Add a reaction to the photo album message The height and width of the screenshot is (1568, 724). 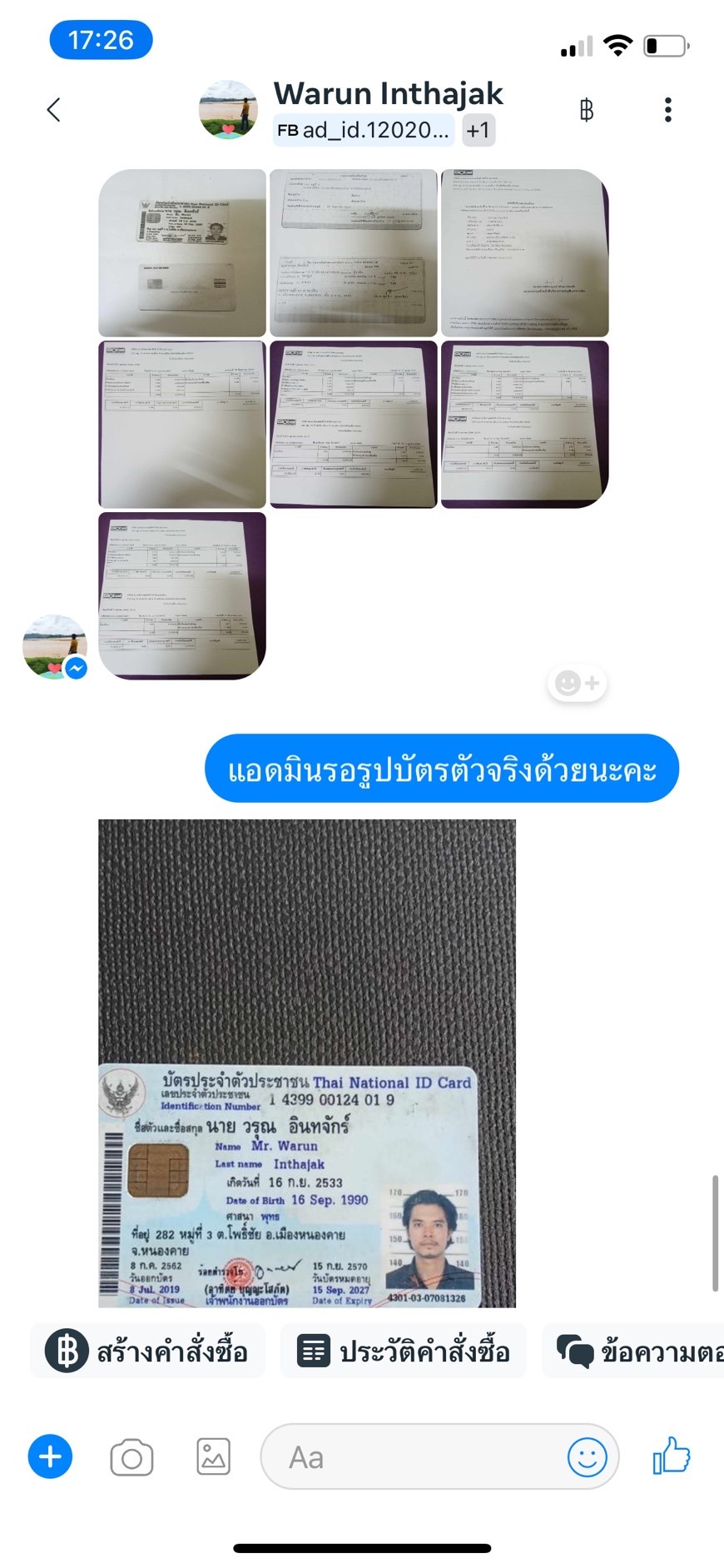coord(577,683)
